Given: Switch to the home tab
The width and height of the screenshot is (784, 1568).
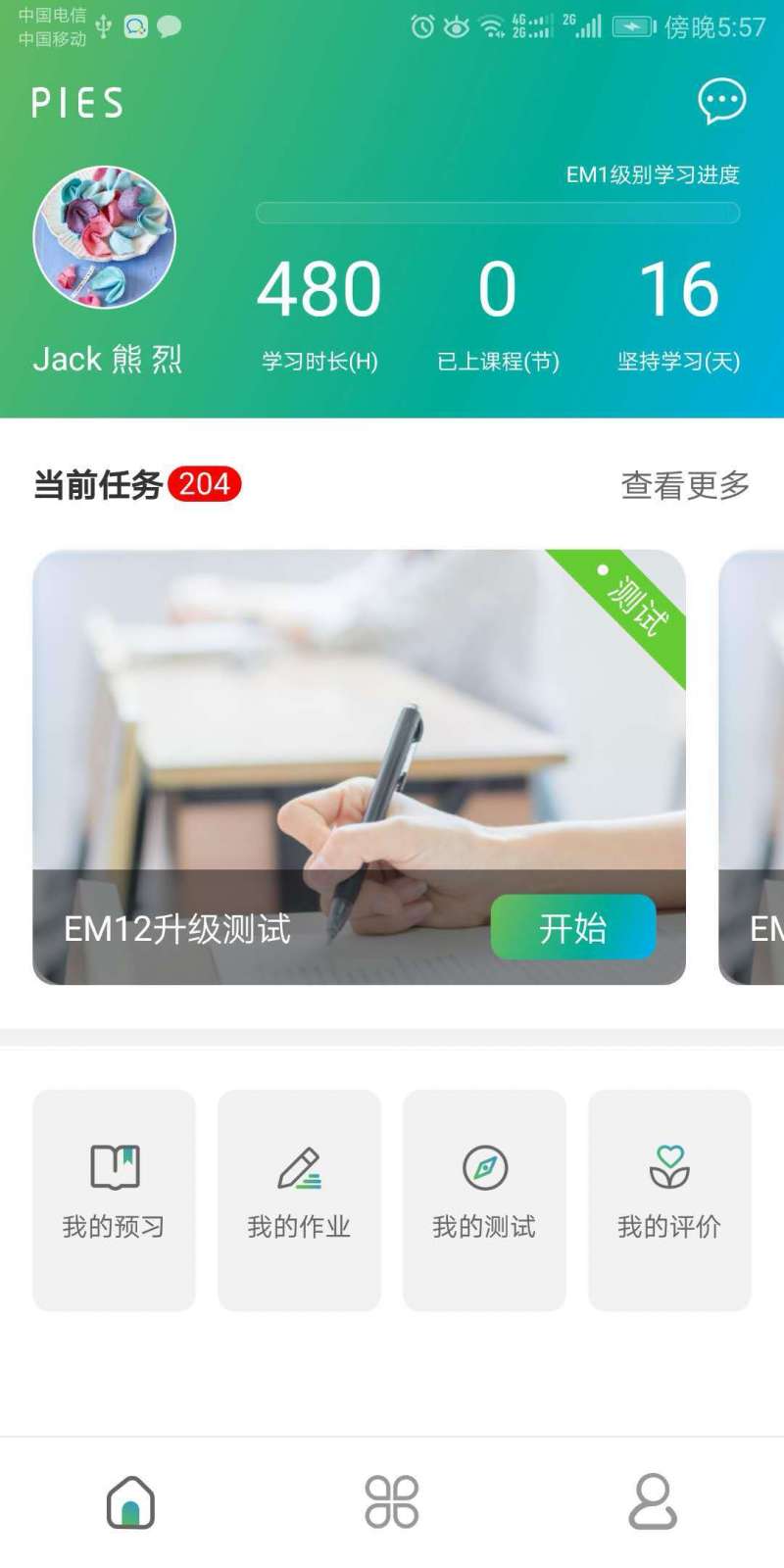Looking at the screenshot, I should click(130, 1501).
